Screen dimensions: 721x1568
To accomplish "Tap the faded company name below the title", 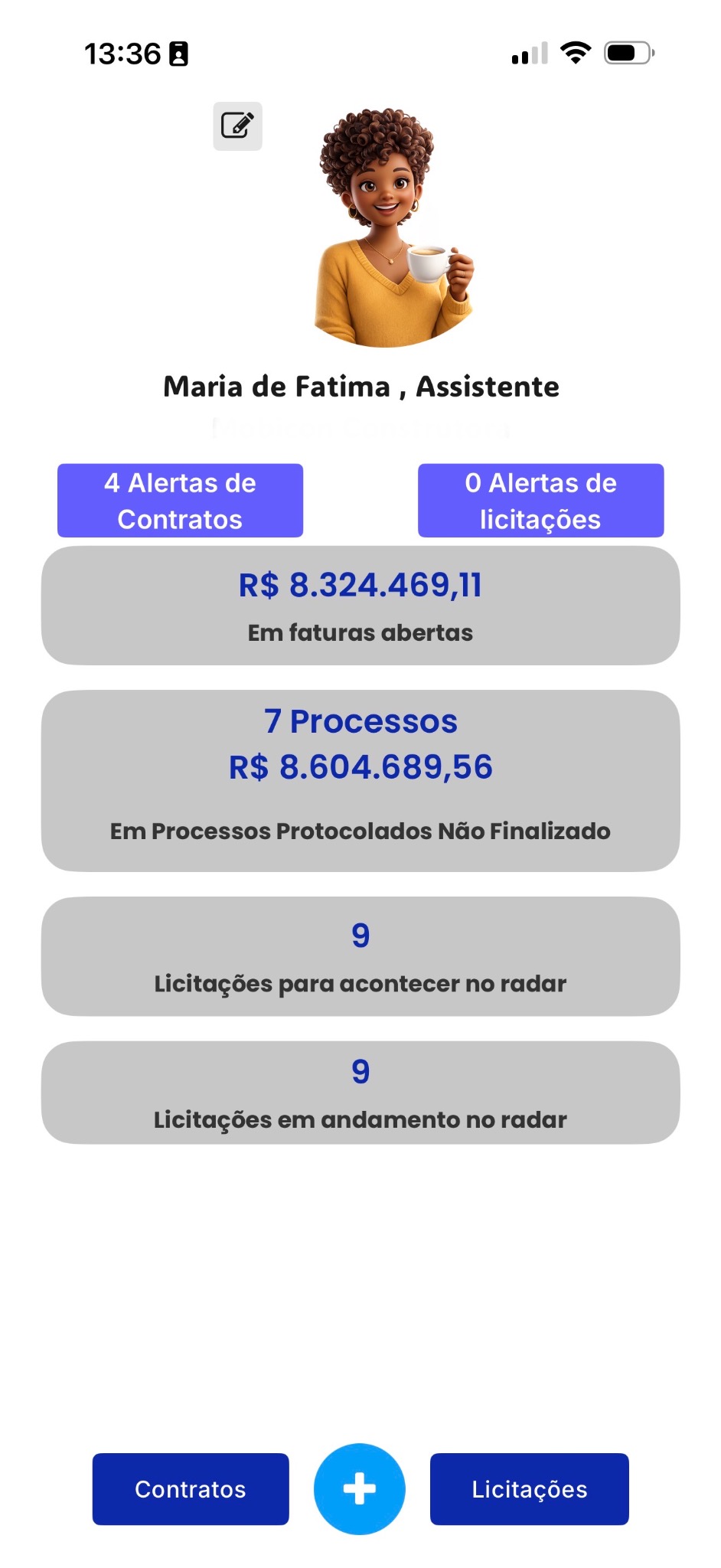I will coord(360,429).
